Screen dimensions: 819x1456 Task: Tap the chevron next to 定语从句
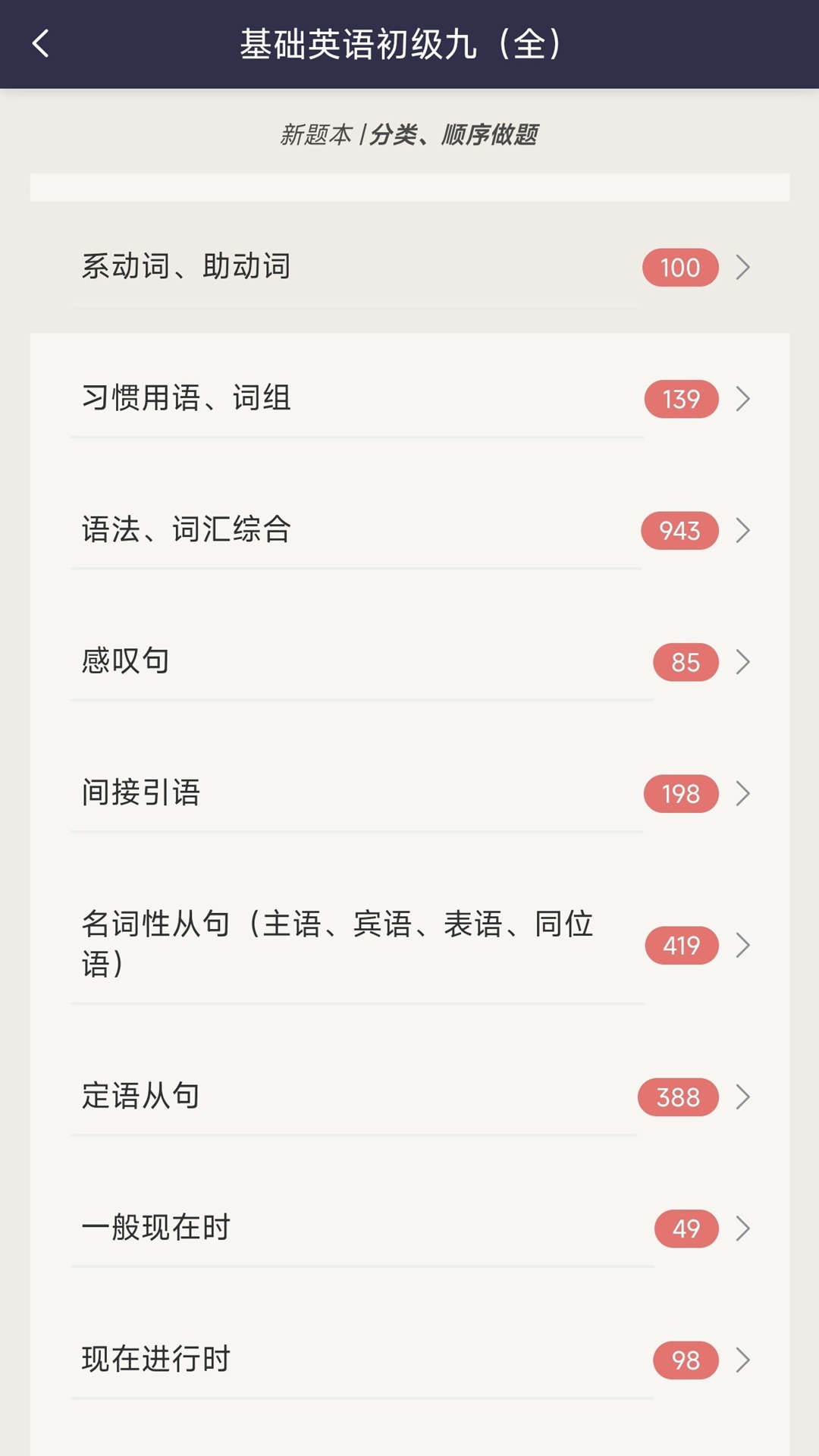743,1097
